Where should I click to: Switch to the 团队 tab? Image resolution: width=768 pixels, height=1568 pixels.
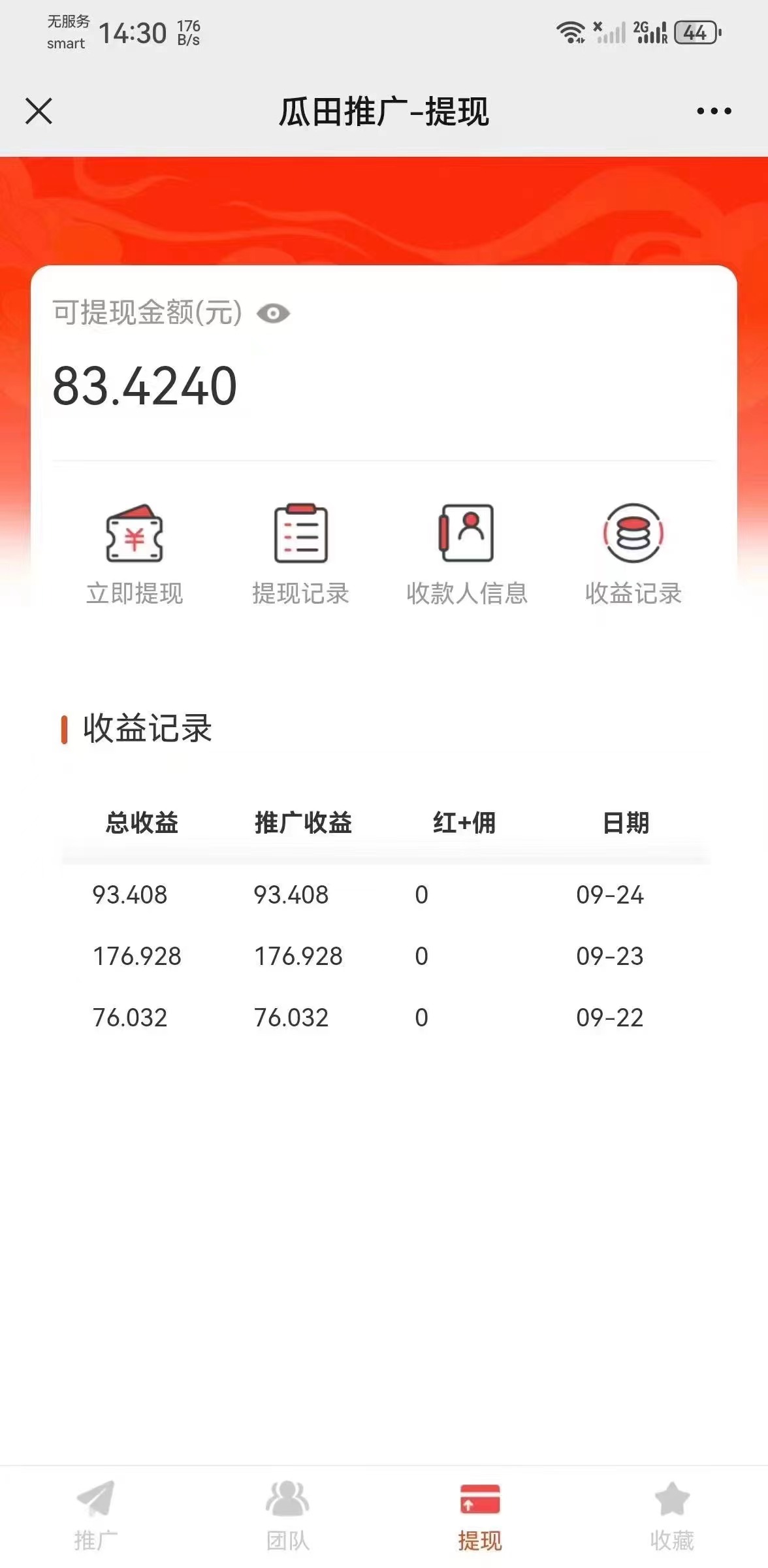pyautogui.click(x=288, y=1516)
